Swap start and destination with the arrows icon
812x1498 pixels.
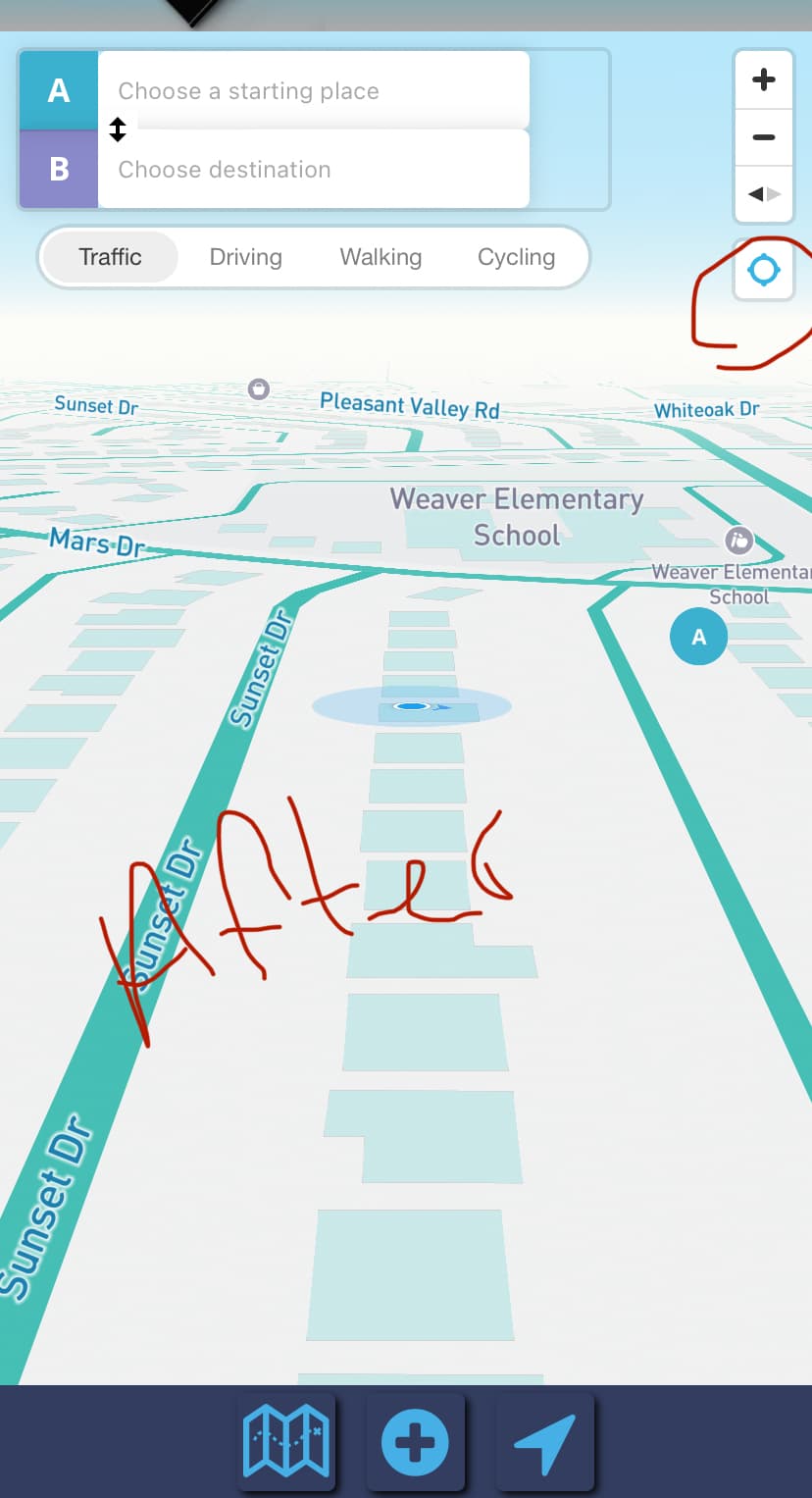118,129
